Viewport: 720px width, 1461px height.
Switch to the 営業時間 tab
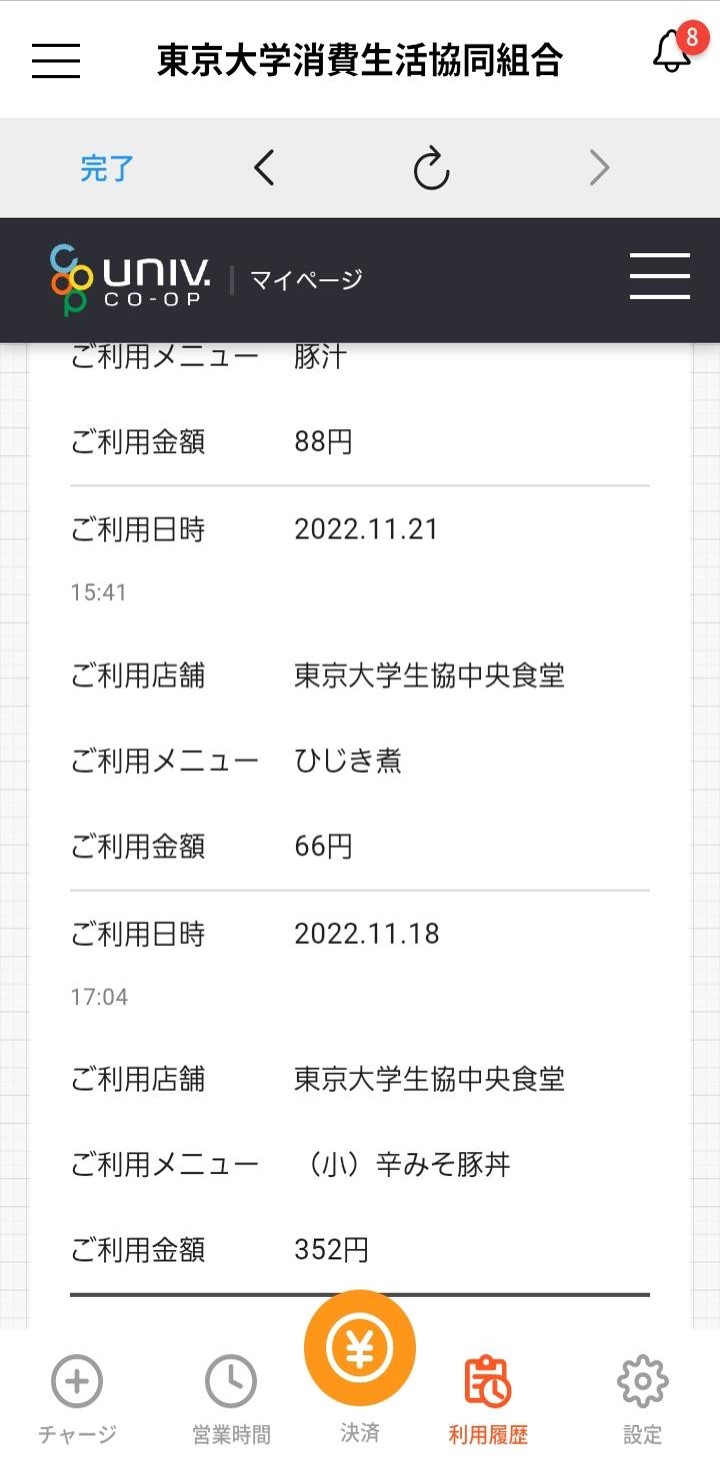coord(231,1400)
